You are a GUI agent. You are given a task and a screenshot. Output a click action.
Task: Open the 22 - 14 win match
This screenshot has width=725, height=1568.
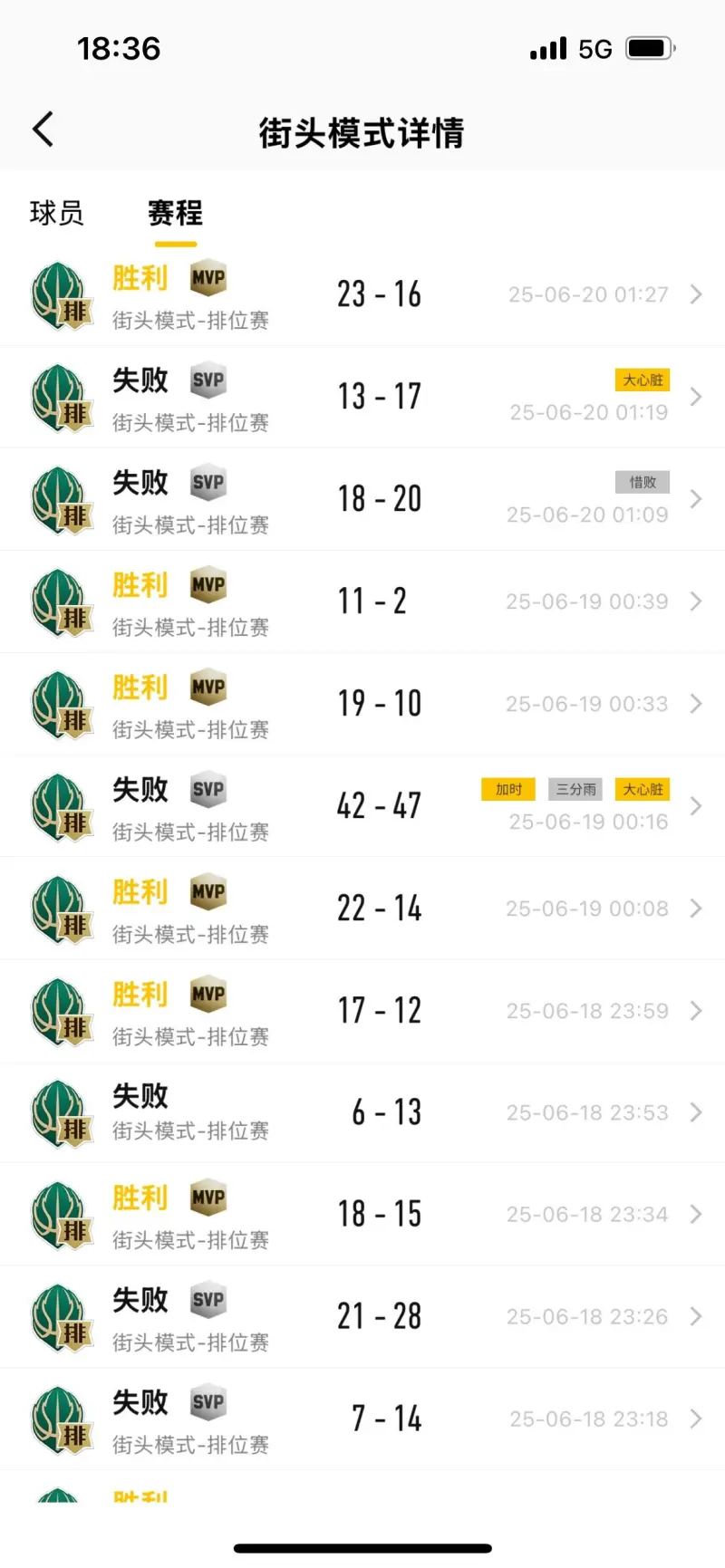(362, 909)
